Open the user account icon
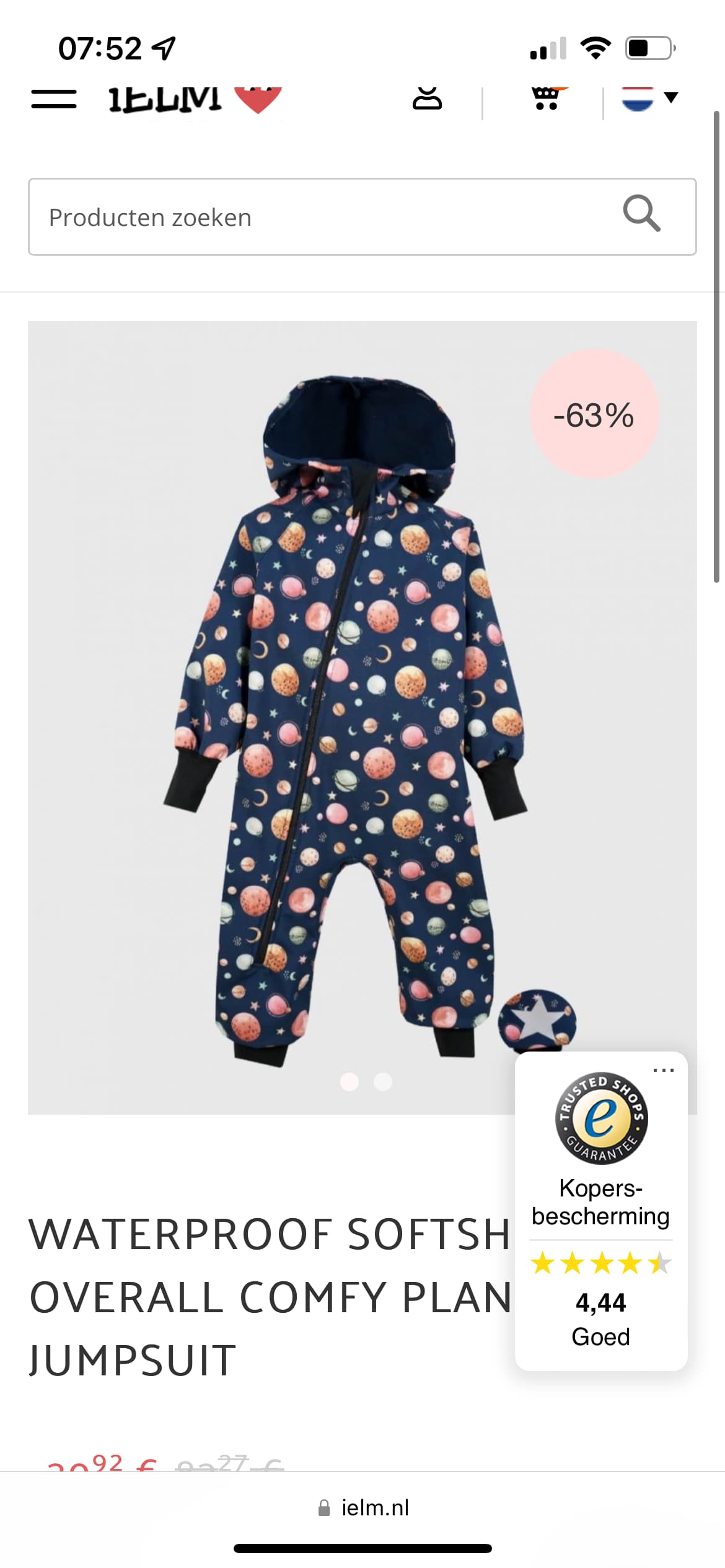The width and height of the screenshot is (725, 1568). click(x=428, y=98)
